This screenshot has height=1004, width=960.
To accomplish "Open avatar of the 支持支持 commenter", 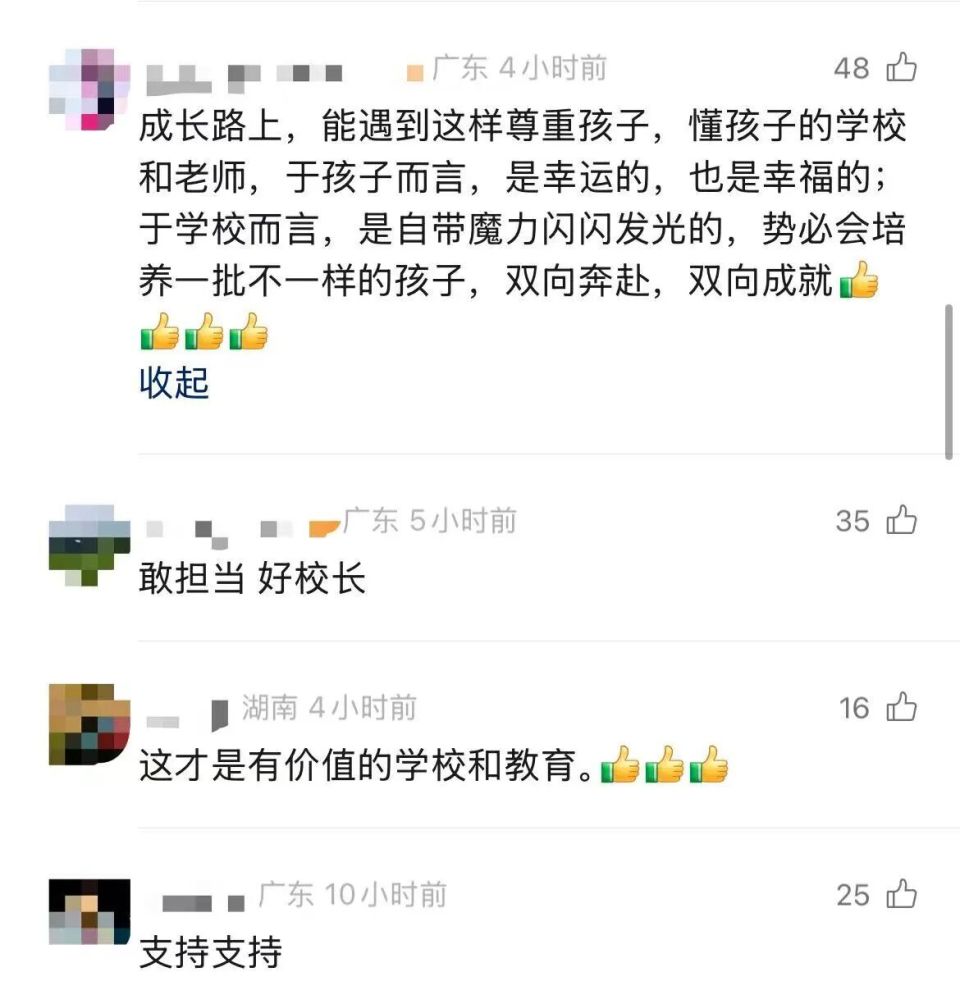I will point(89,911).
